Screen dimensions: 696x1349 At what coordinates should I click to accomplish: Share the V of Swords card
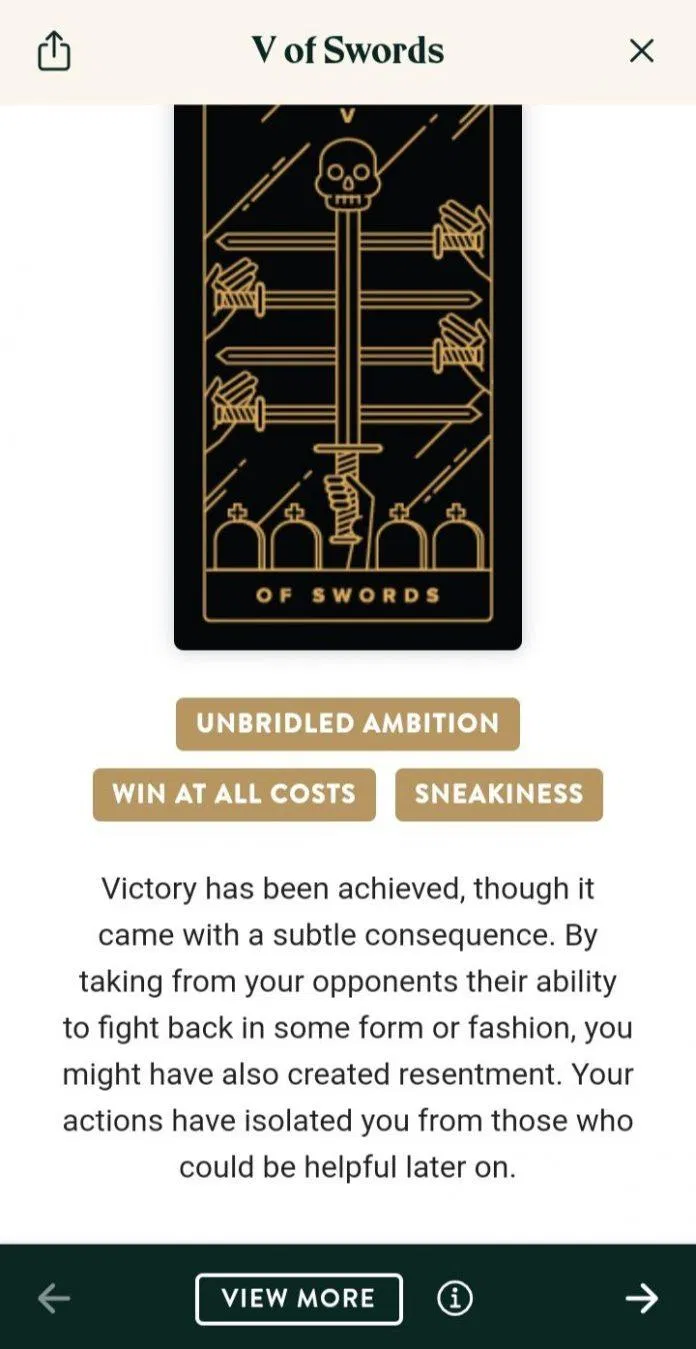[54, 51]
